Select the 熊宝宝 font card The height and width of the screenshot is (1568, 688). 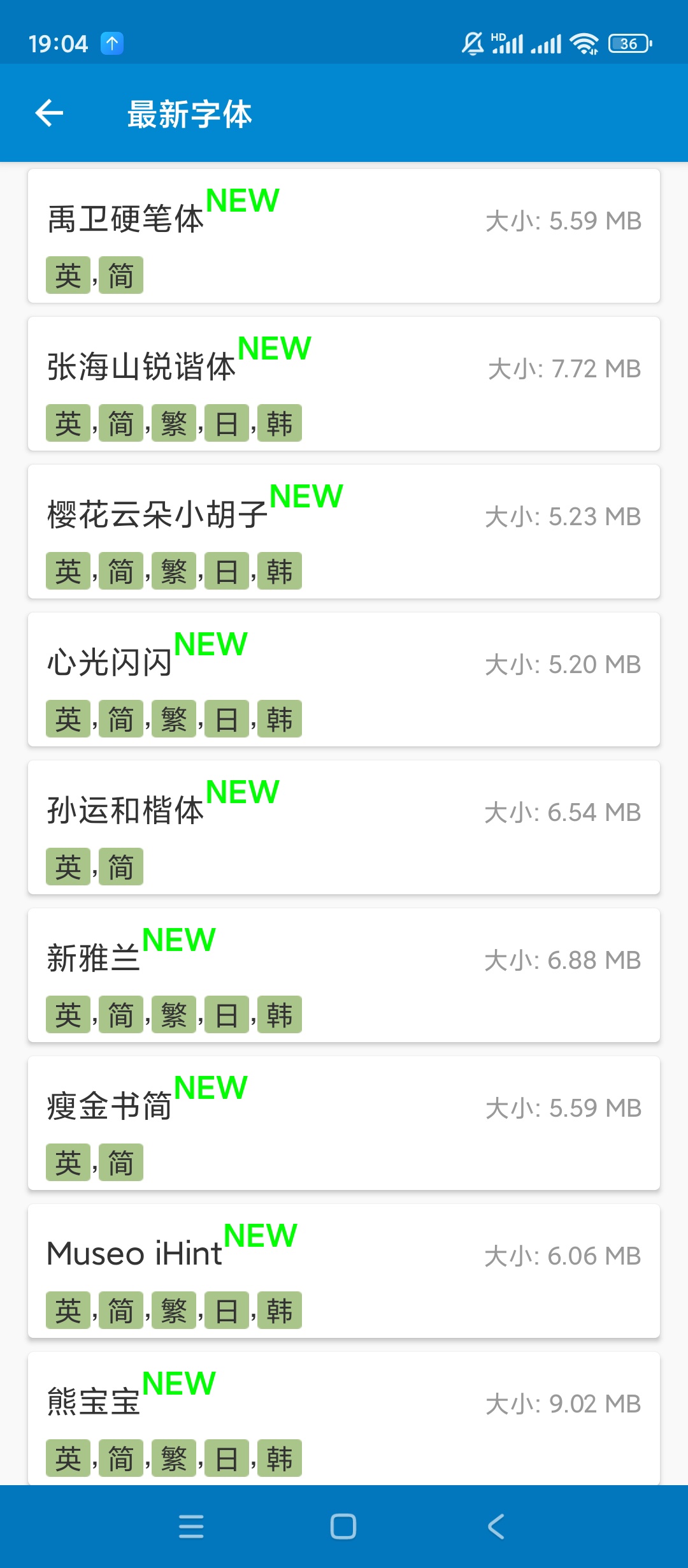[x=344, y=1419]
